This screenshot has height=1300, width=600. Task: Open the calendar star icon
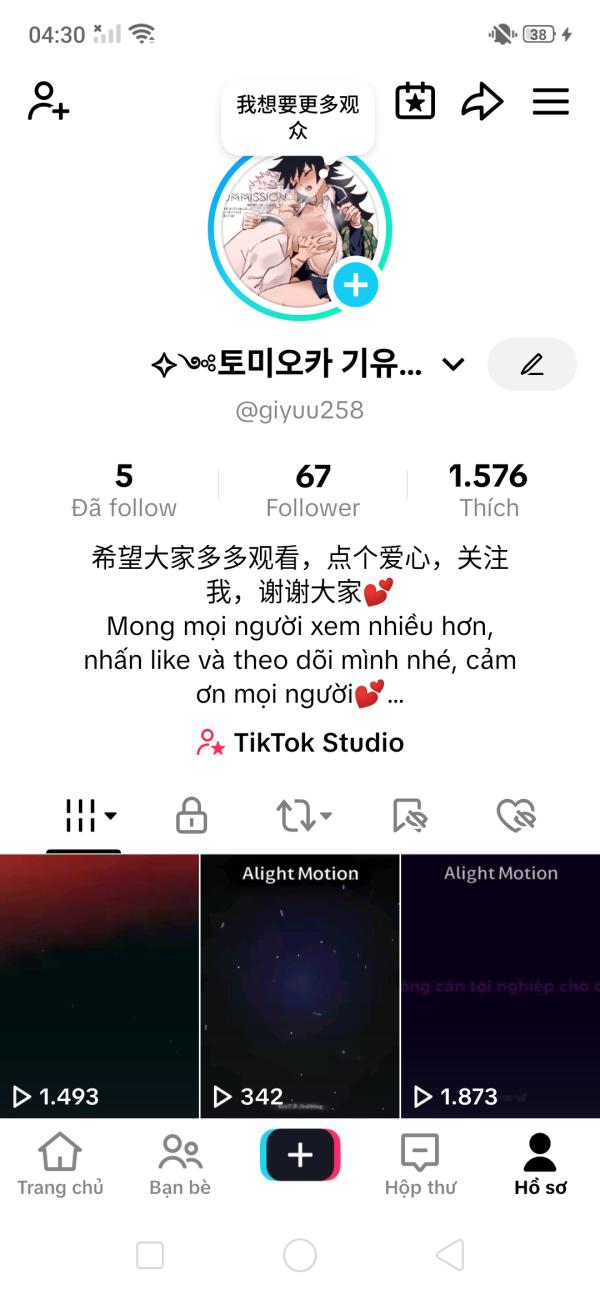point(415,101)
